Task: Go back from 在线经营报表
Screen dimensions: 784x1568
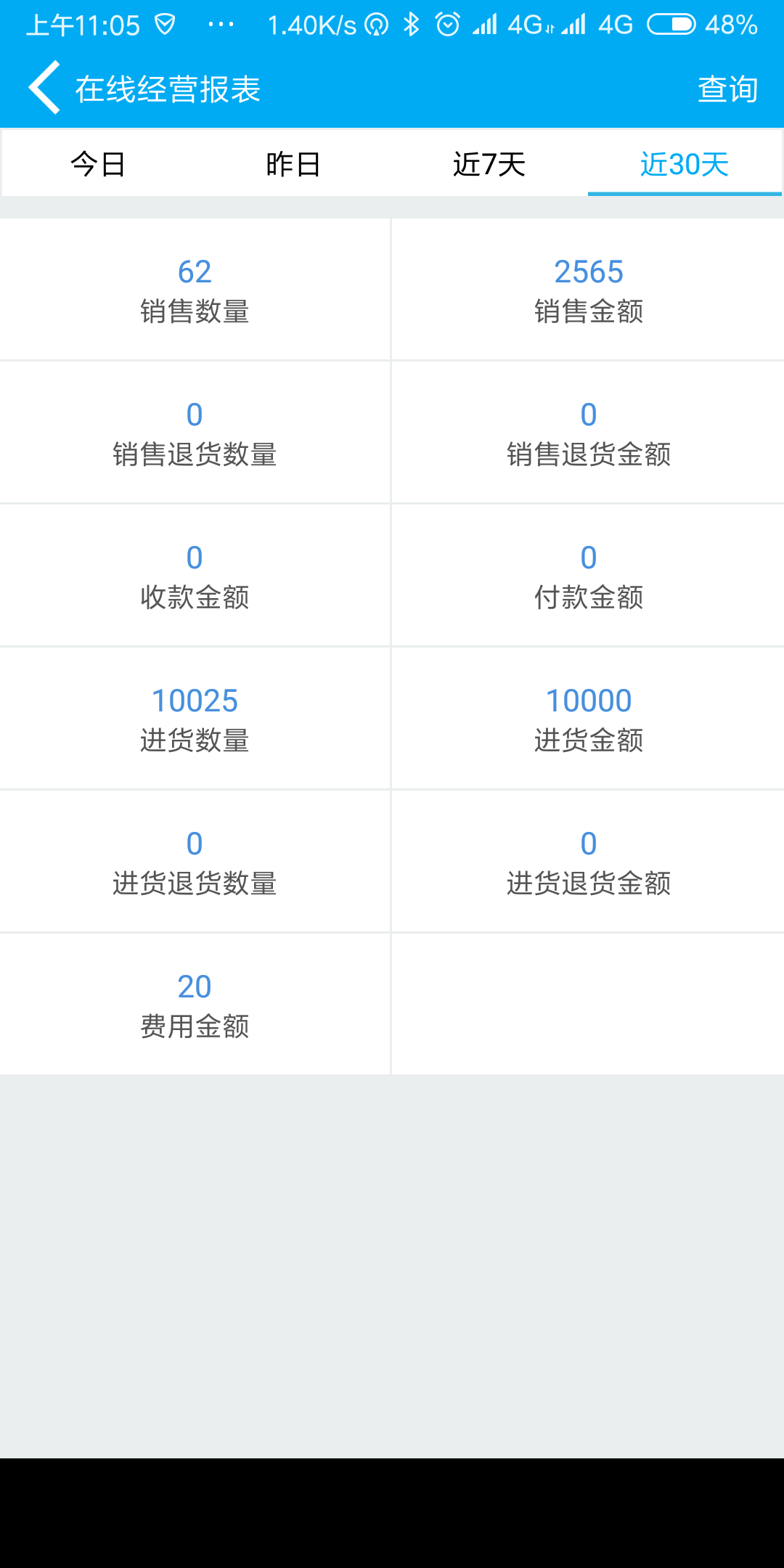Action: click(45, 89)
